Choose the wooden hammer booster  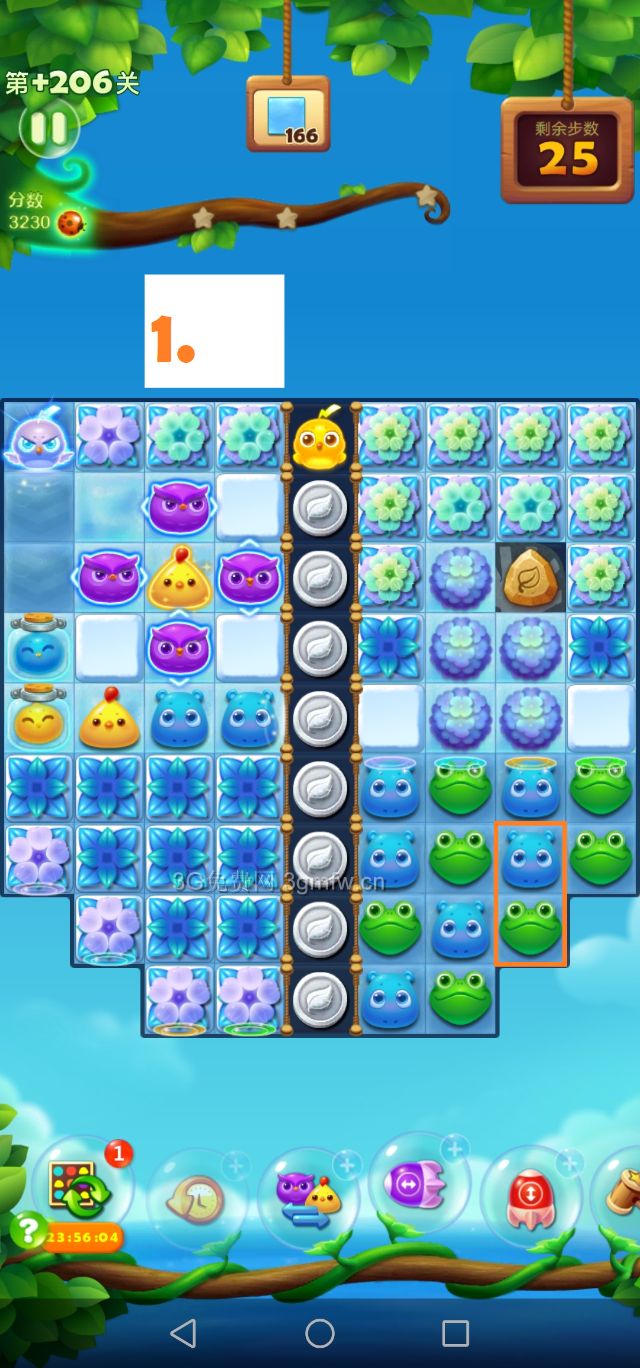[x=622, y=1192]
